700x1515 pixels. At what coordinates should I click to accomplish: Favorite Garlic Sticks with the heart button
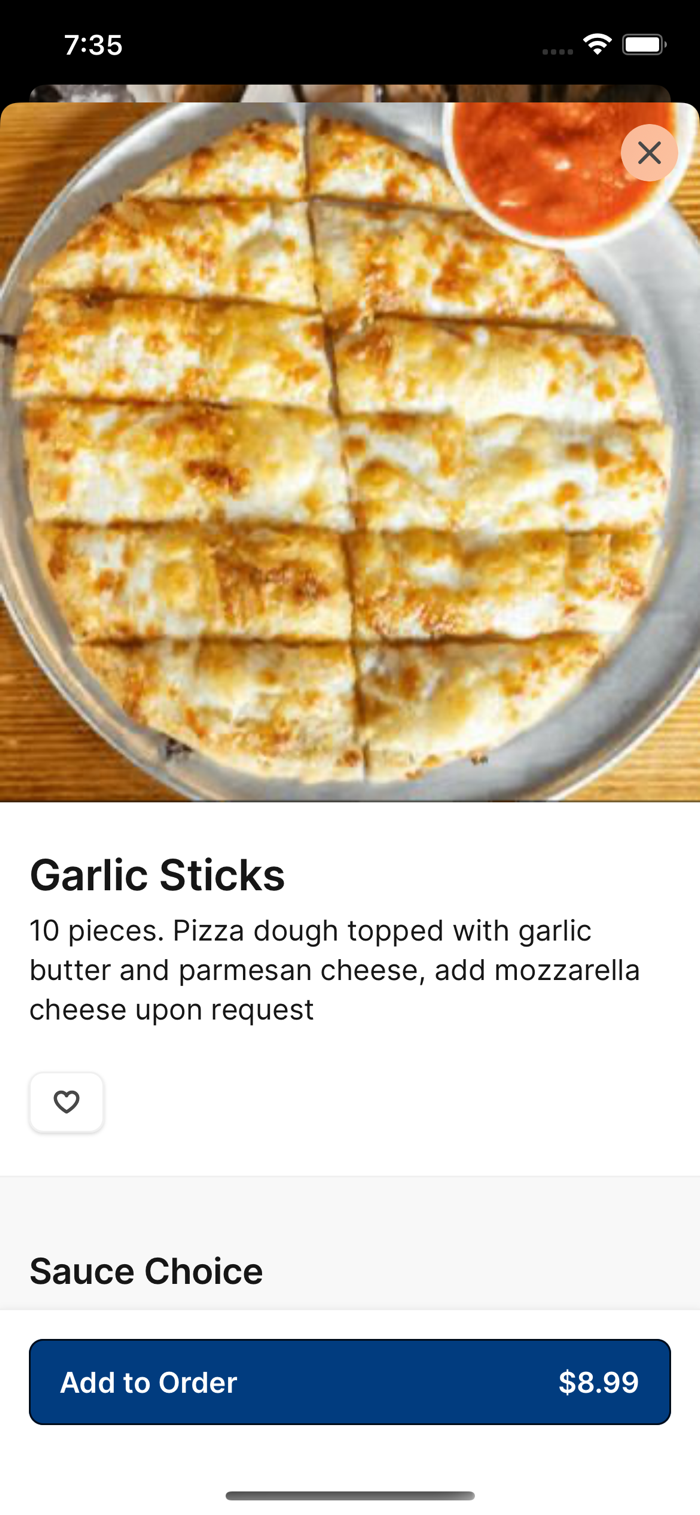(x=66, y=1102)
